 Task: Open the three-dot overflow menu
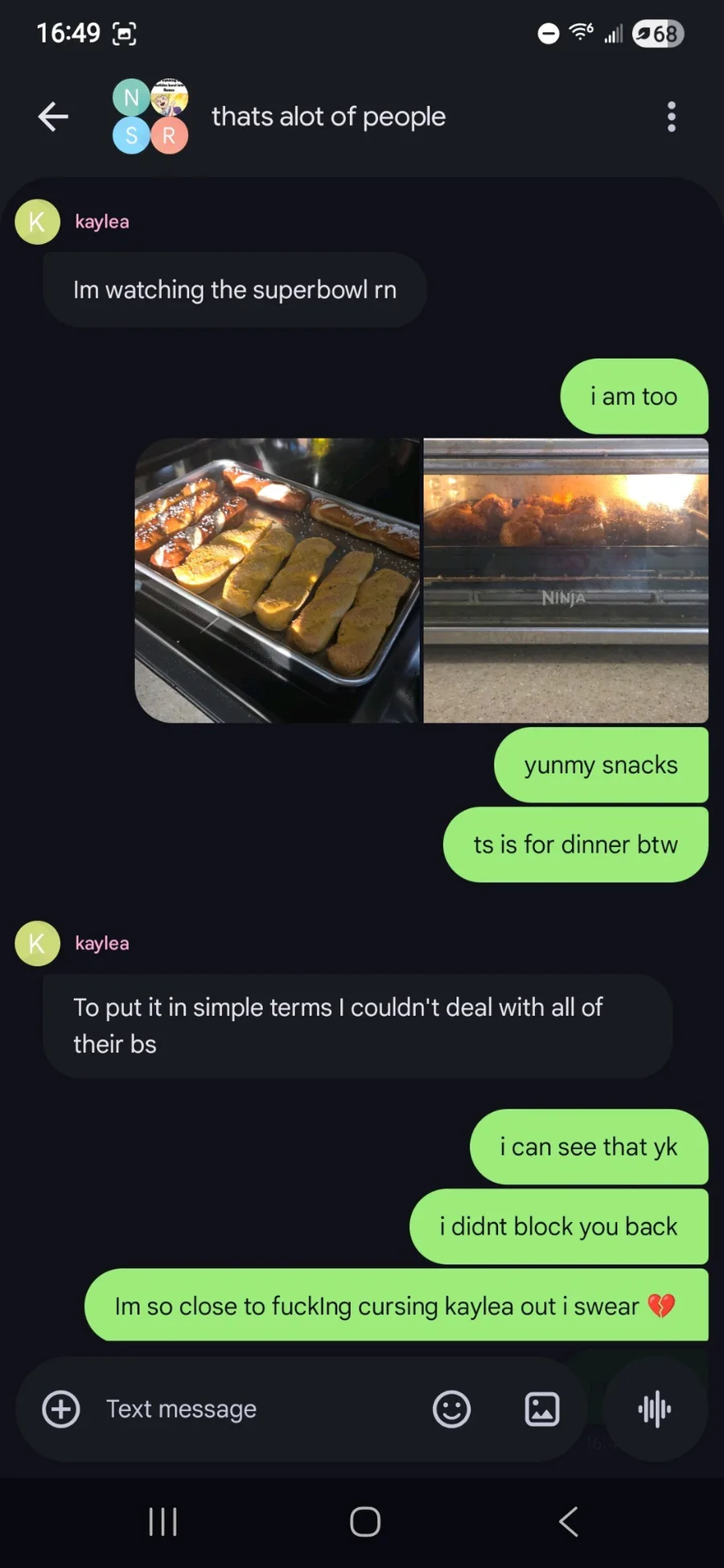[671, 117]
